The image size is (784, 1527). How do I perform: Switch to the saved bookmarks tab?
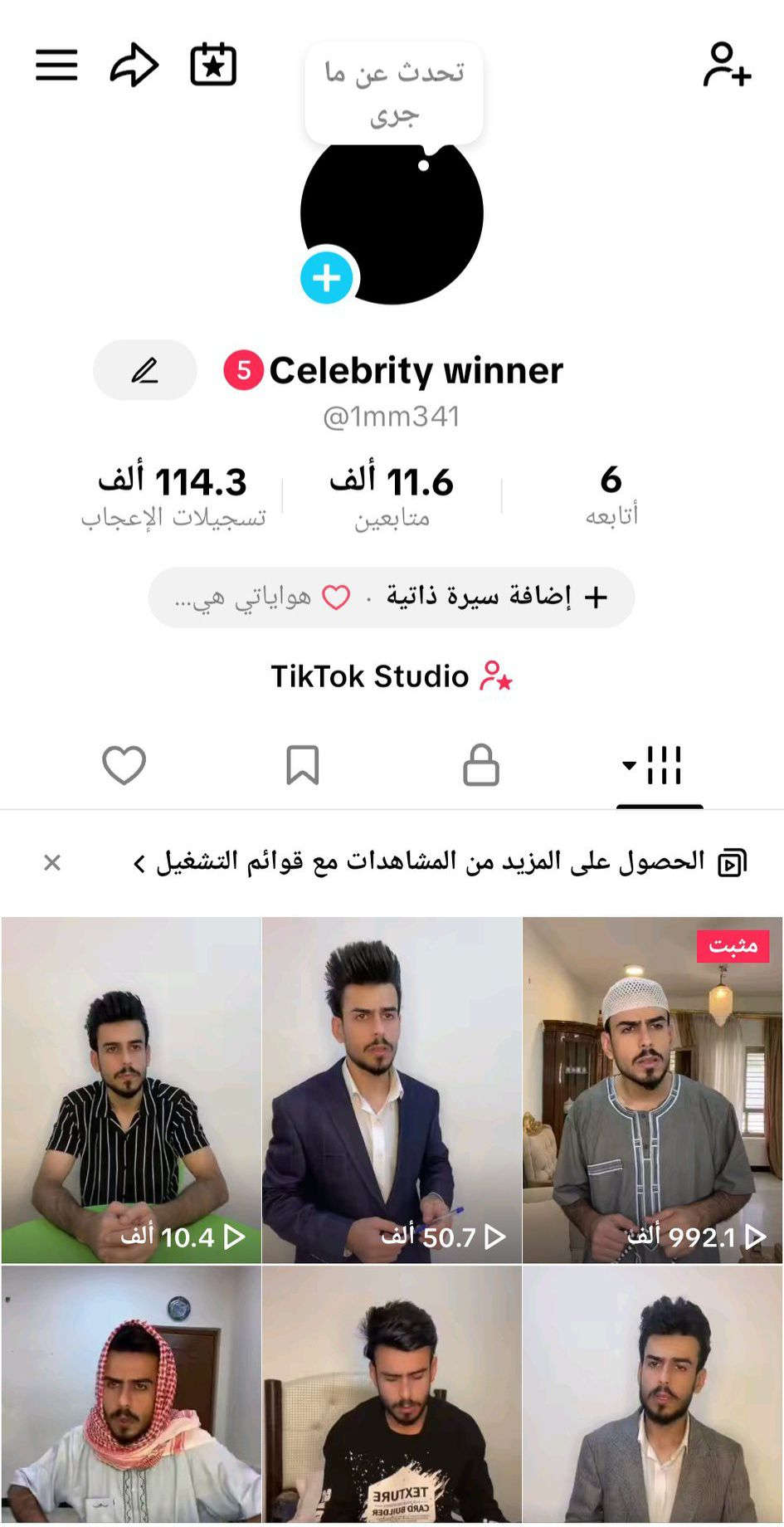click(x=302, y=764)
